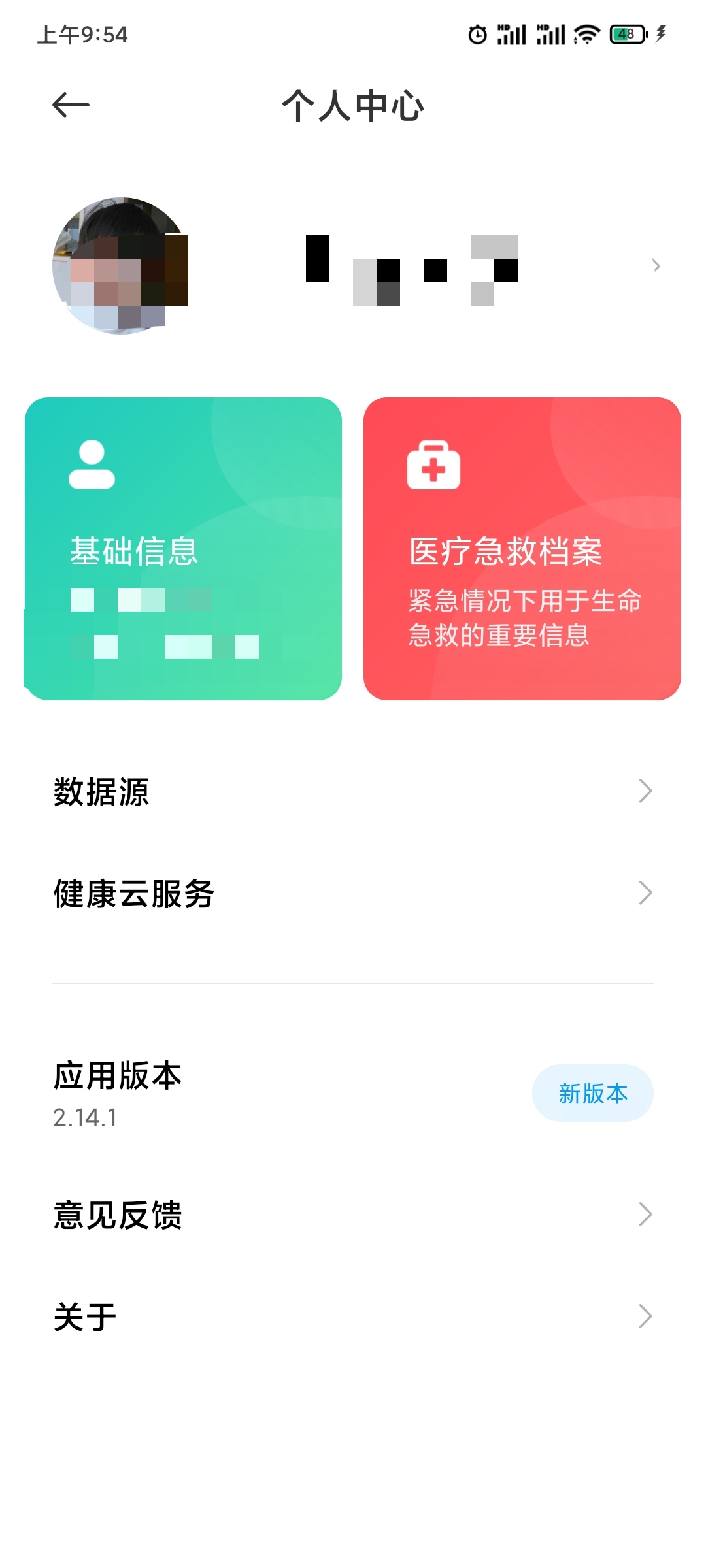Go back using the top-left arrow
Image resolution: width=706 pixels, height=1568 pixels.
(71, 105)
